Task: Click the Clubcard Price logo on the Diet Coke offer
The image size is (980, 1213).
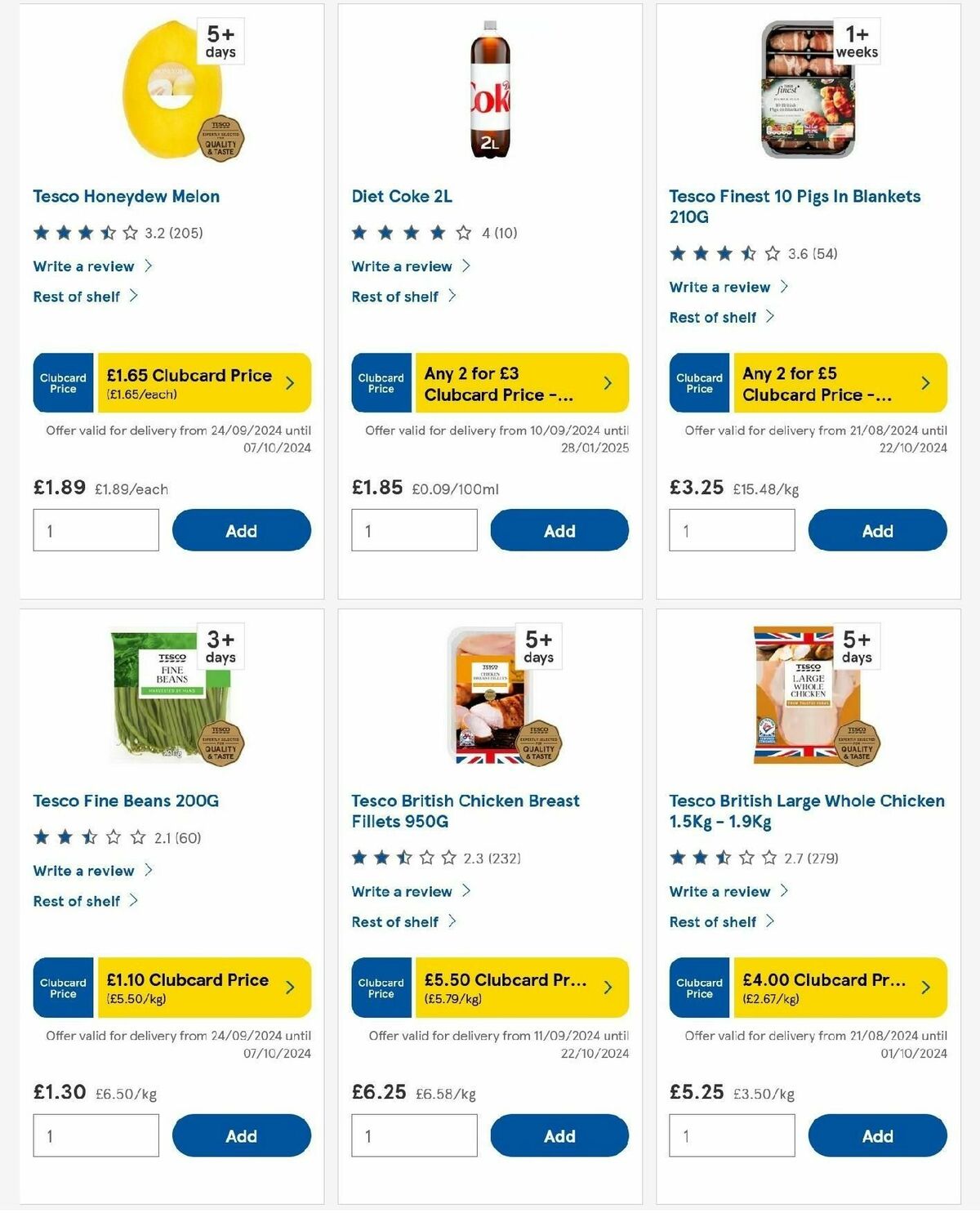Action: tap(381, 382)
